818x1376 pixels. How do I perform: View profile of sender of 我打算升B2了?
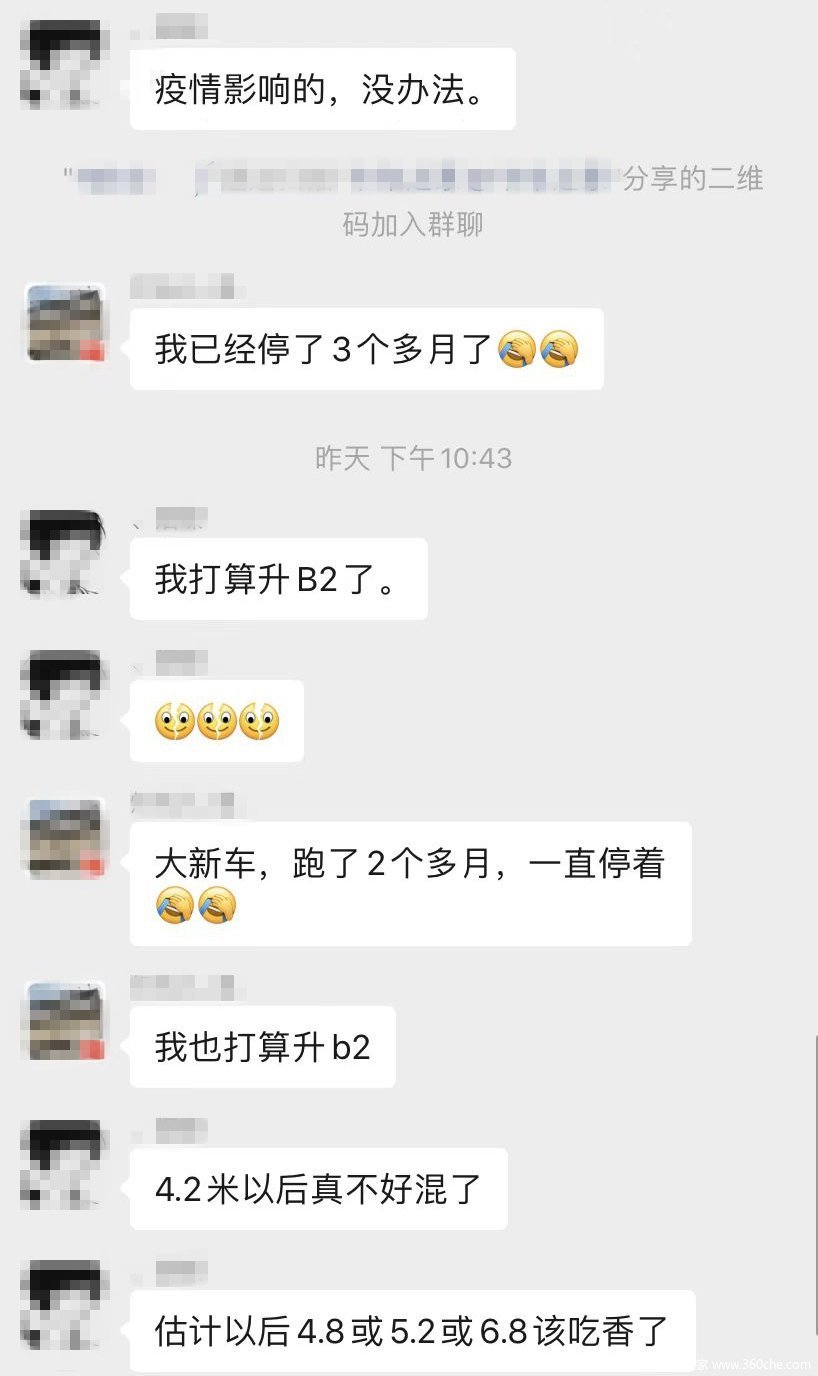(65, 553)
